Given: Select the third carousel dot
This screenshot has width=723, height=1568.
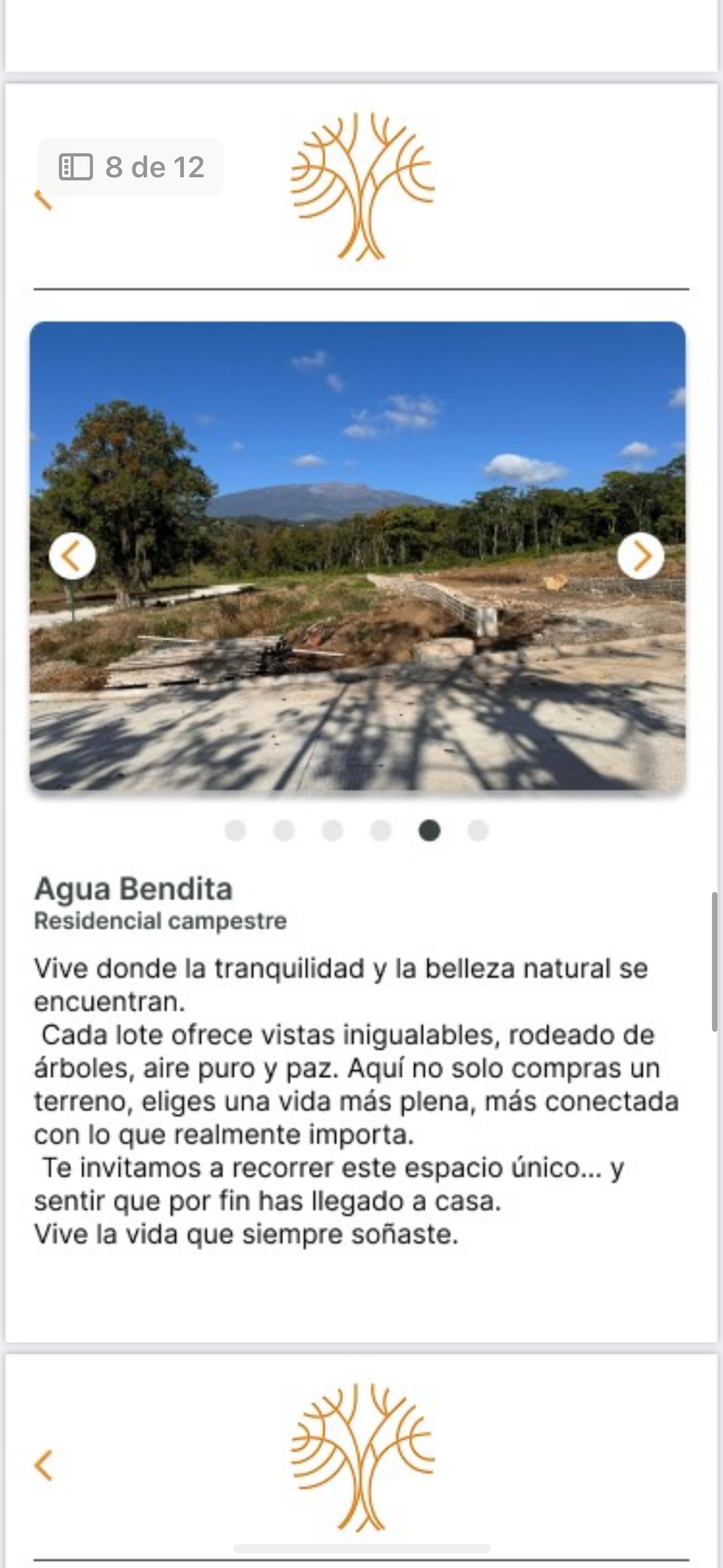Looking at the screenshot, I should [x=332, y=831].
